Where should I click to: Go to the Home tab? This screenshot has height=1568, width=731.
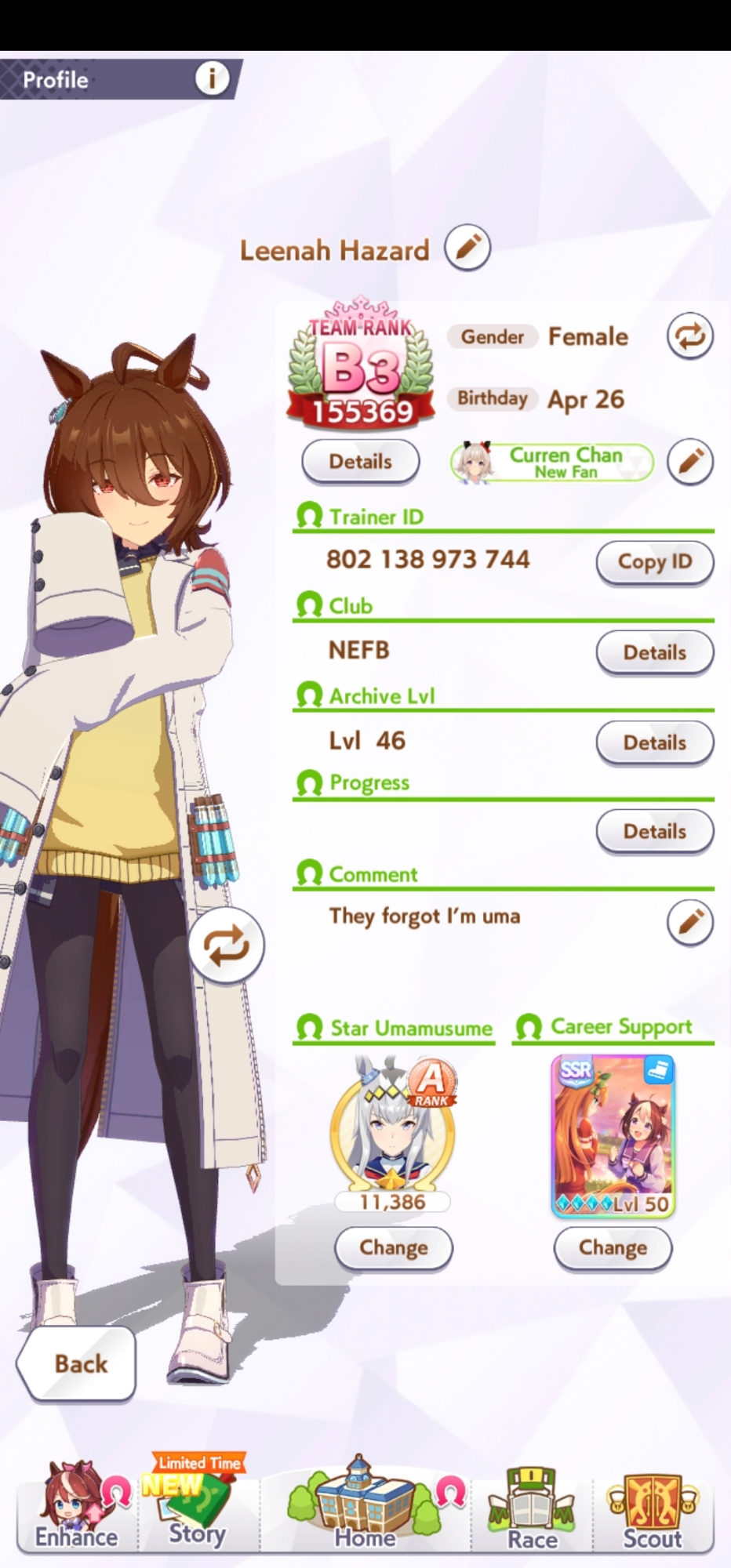click(x=365, y=1509)
